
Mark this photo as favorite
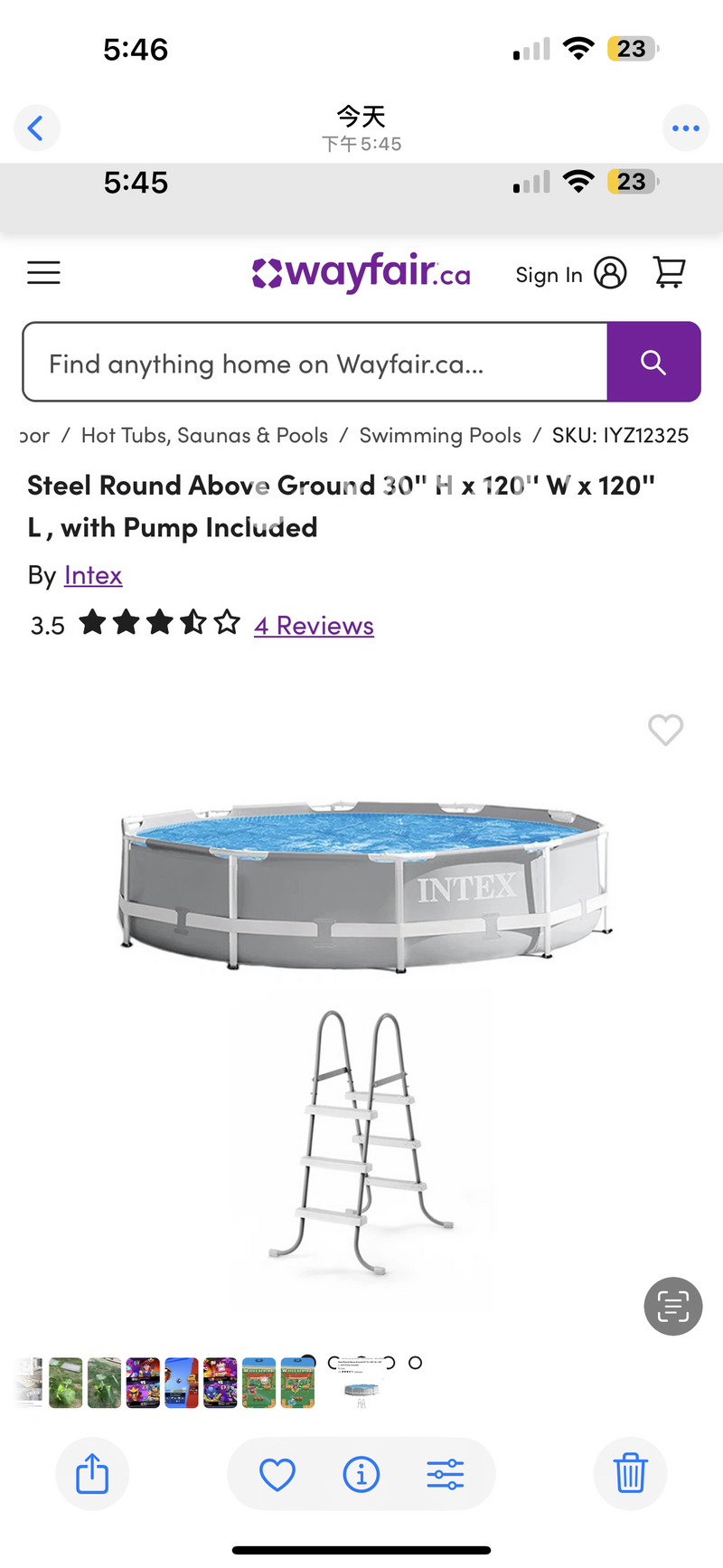tap(277, 1474)
